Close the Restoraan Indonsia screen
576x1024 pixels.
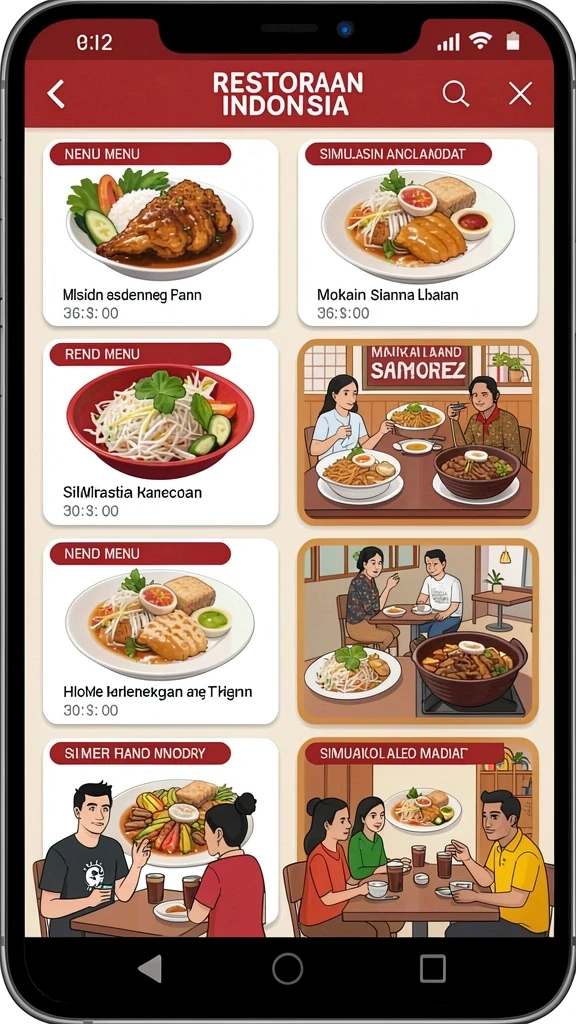click(520, 94)
